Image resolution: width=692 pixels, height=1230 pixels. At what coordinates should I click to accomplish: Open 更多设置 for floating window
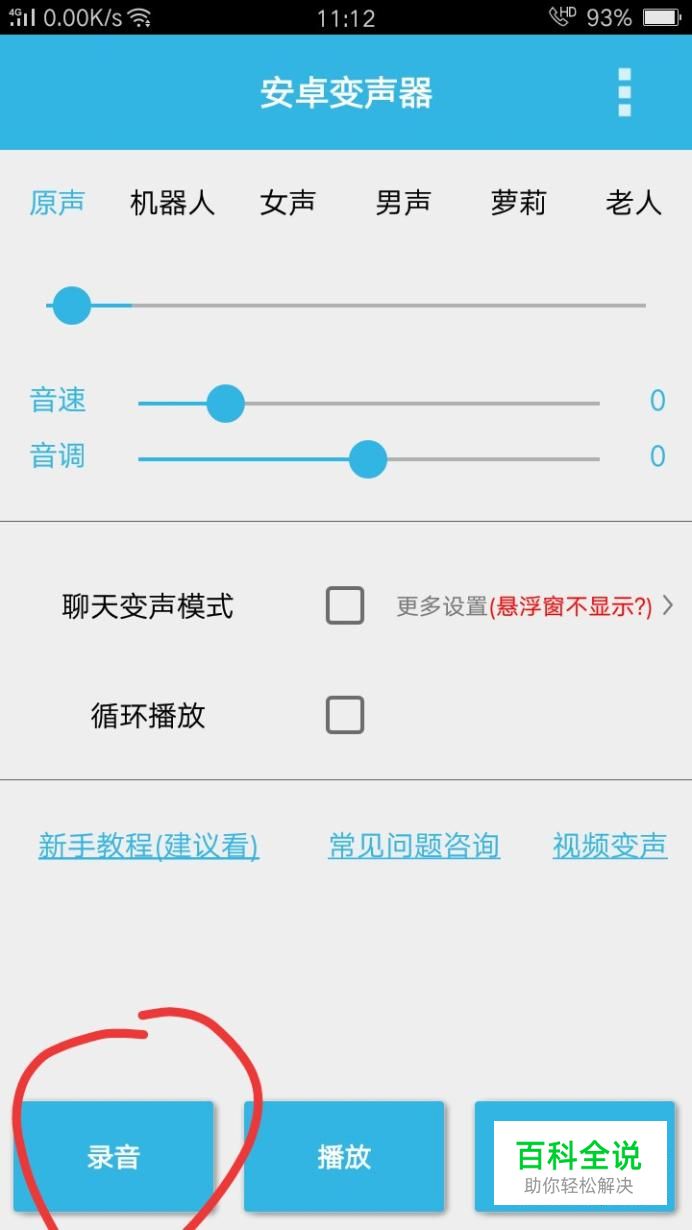click(x=535, y=606)
